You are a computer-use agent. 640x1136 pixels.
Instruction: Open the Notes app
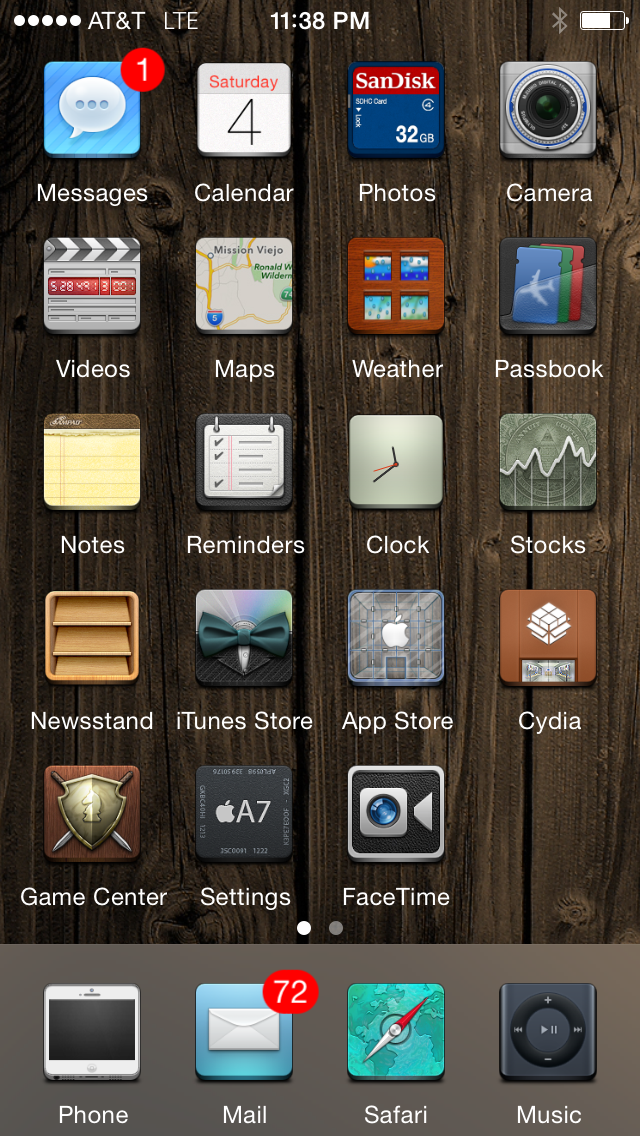tap(92, 462)
